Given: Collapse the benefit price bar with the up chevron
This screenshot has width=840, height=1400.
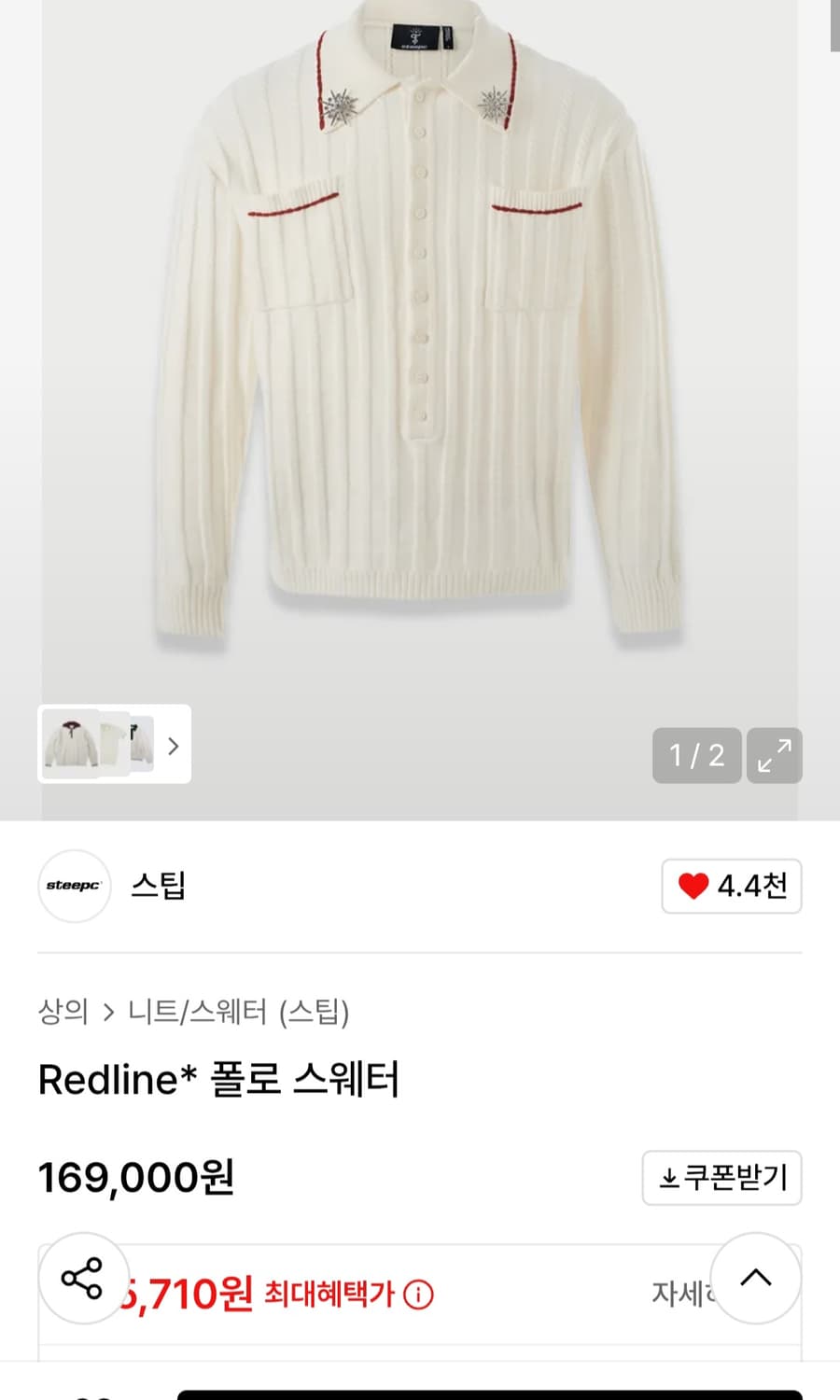Looking at the screenshot, I should (x=755, y=1279).
